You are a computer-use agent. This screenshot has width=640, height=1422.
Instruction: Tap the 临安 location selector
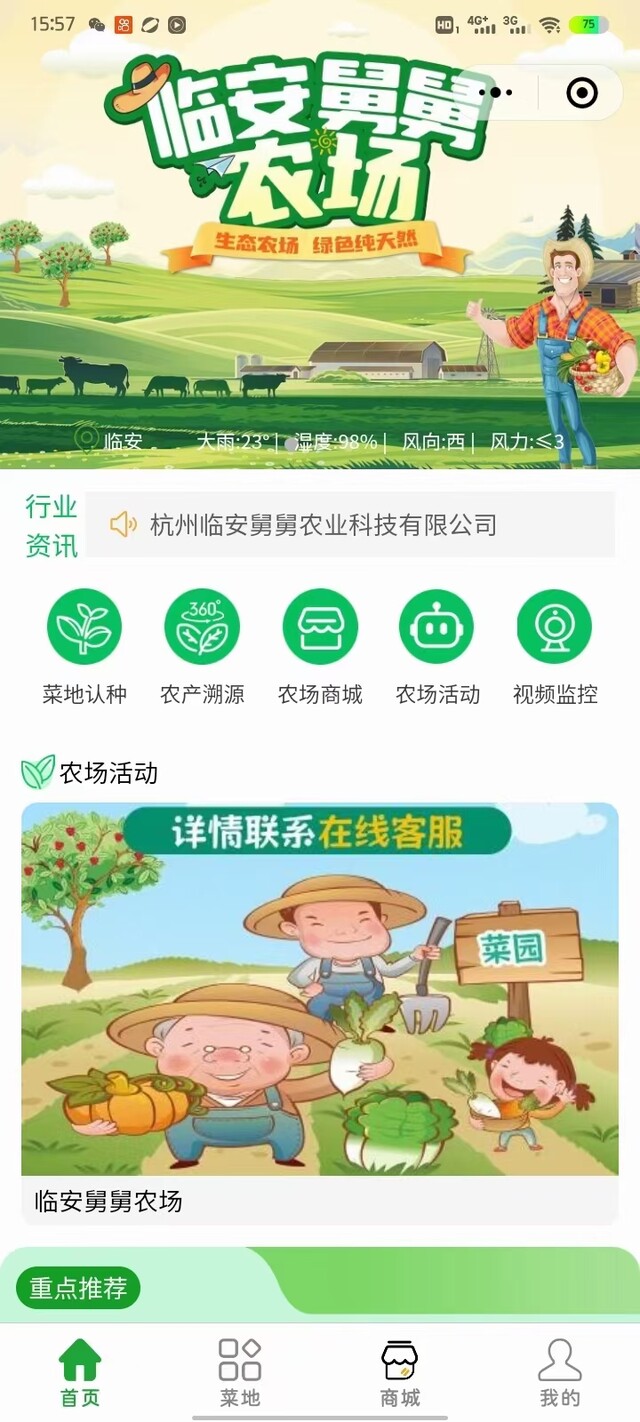(x=110, y=440)
